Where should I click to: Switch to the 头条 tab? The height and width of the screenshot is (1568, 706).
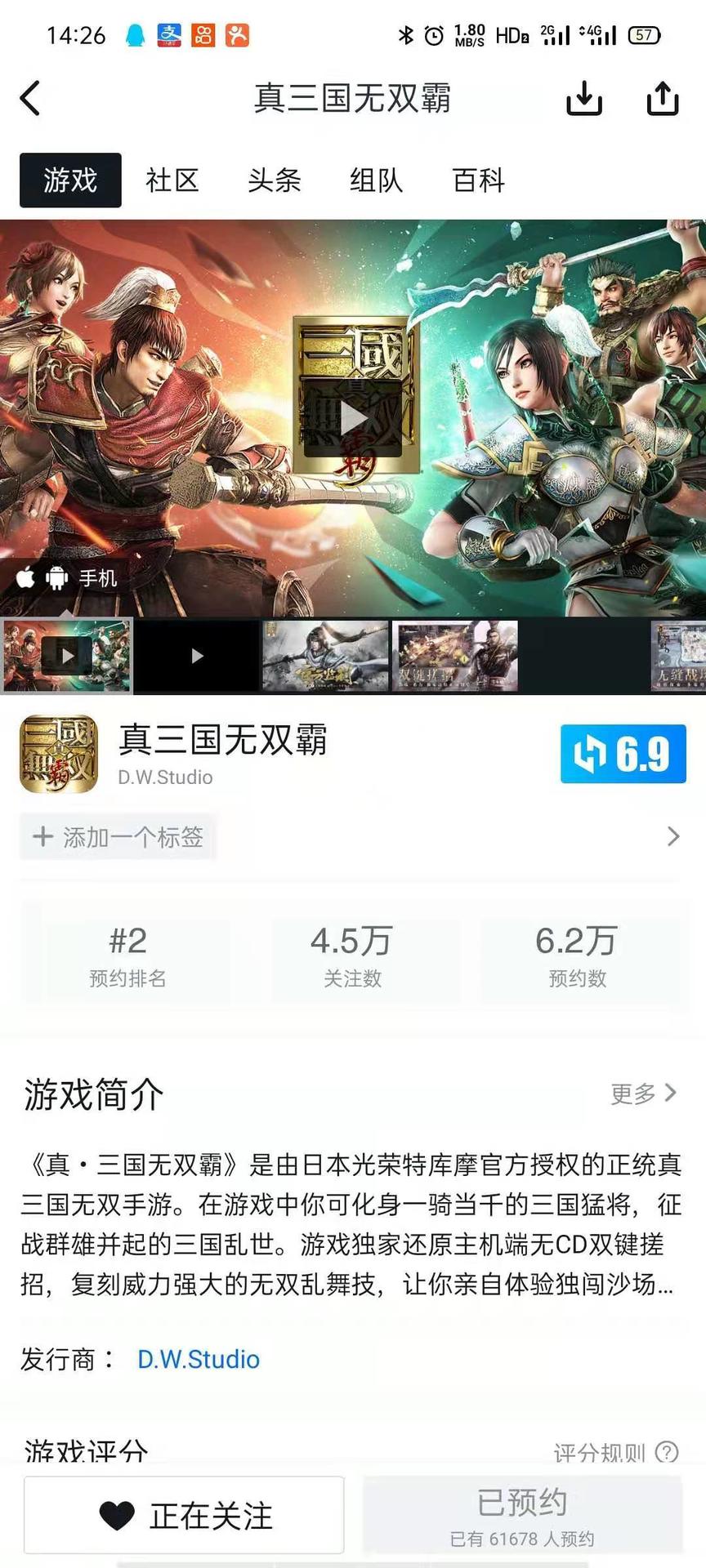[275, 180]
